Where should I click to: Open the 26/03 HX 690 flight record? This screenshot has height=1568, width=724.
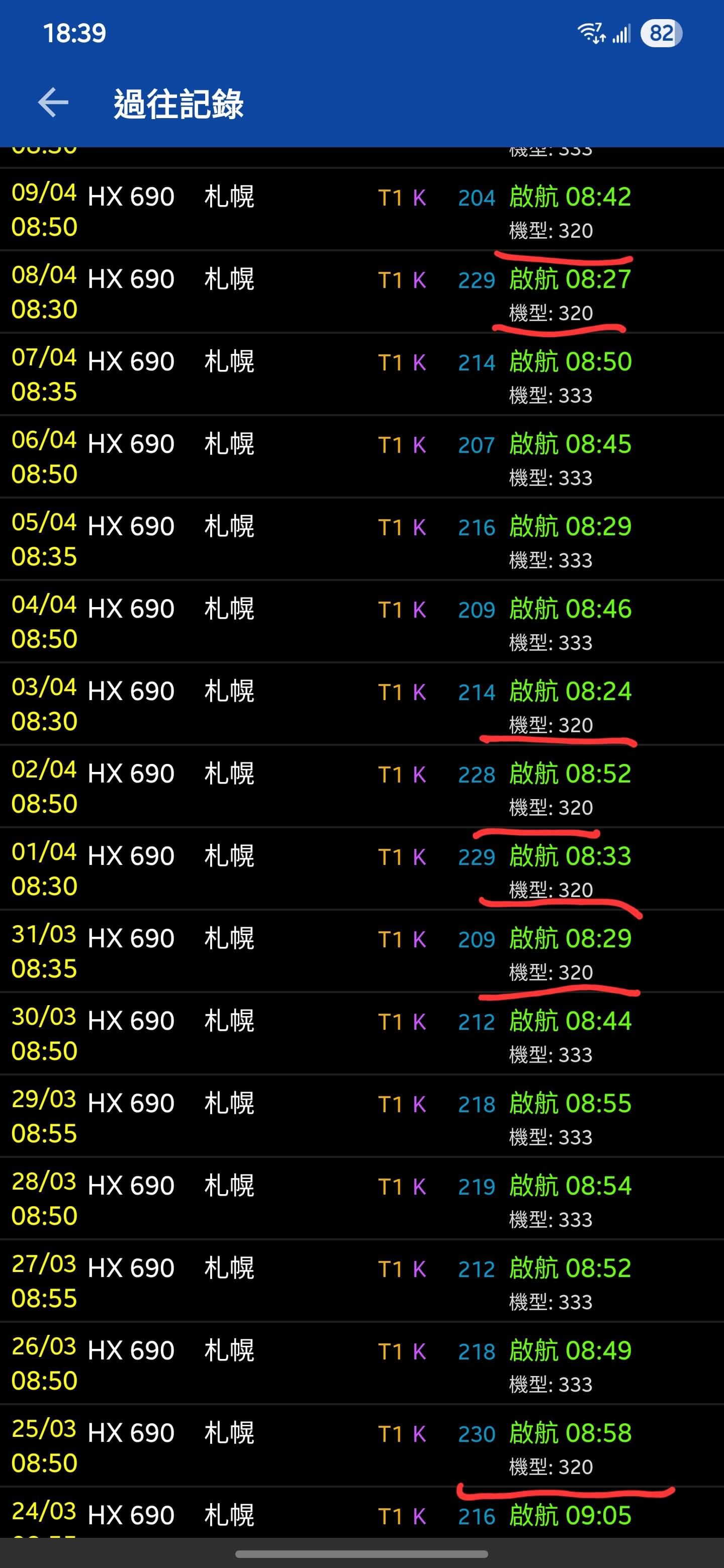361,1363
